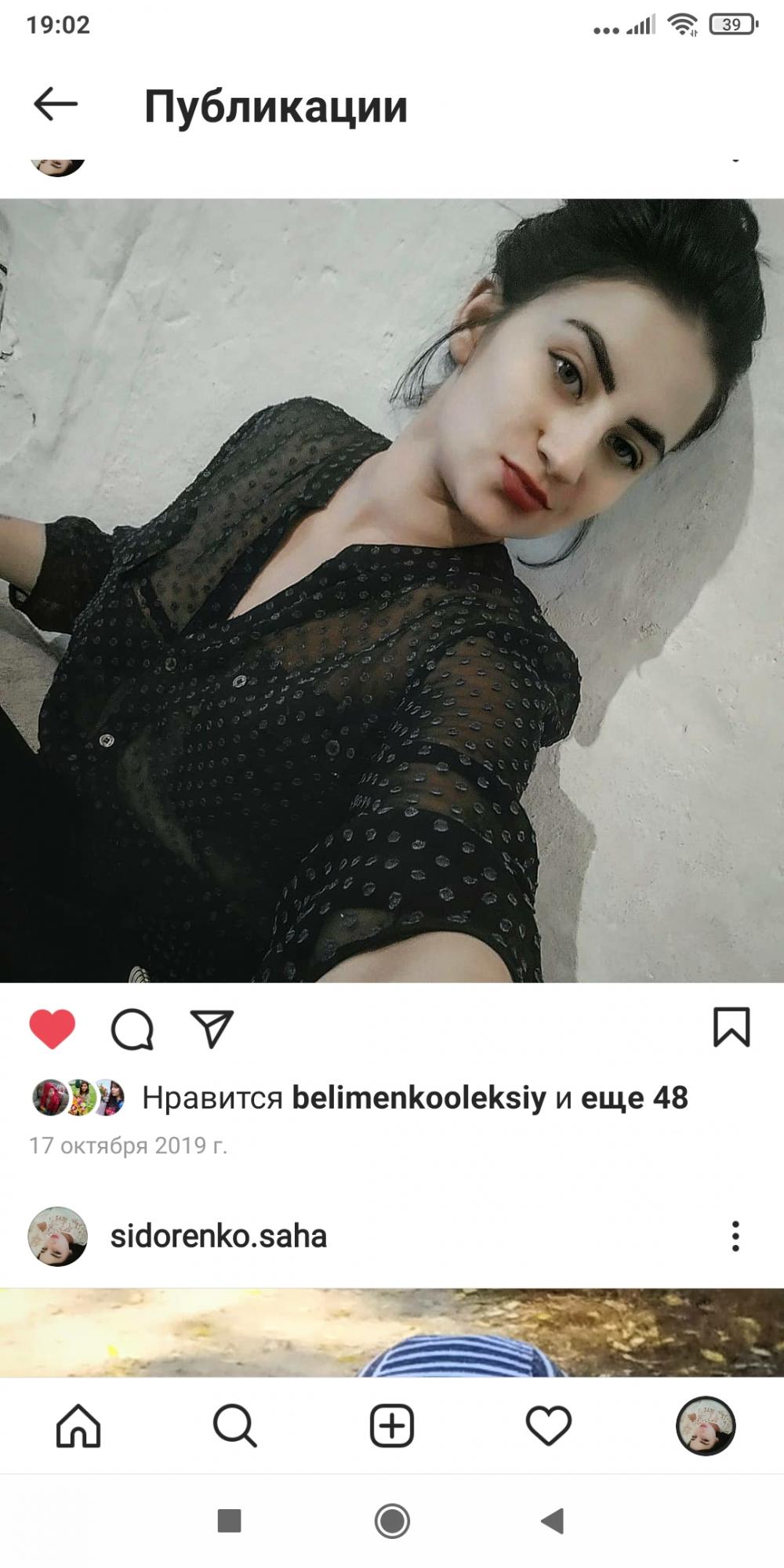Viewport: 784px width, 1568px height.
Task: Open belimenkooleksiy's profile from likes
Action: (419, 1098)
